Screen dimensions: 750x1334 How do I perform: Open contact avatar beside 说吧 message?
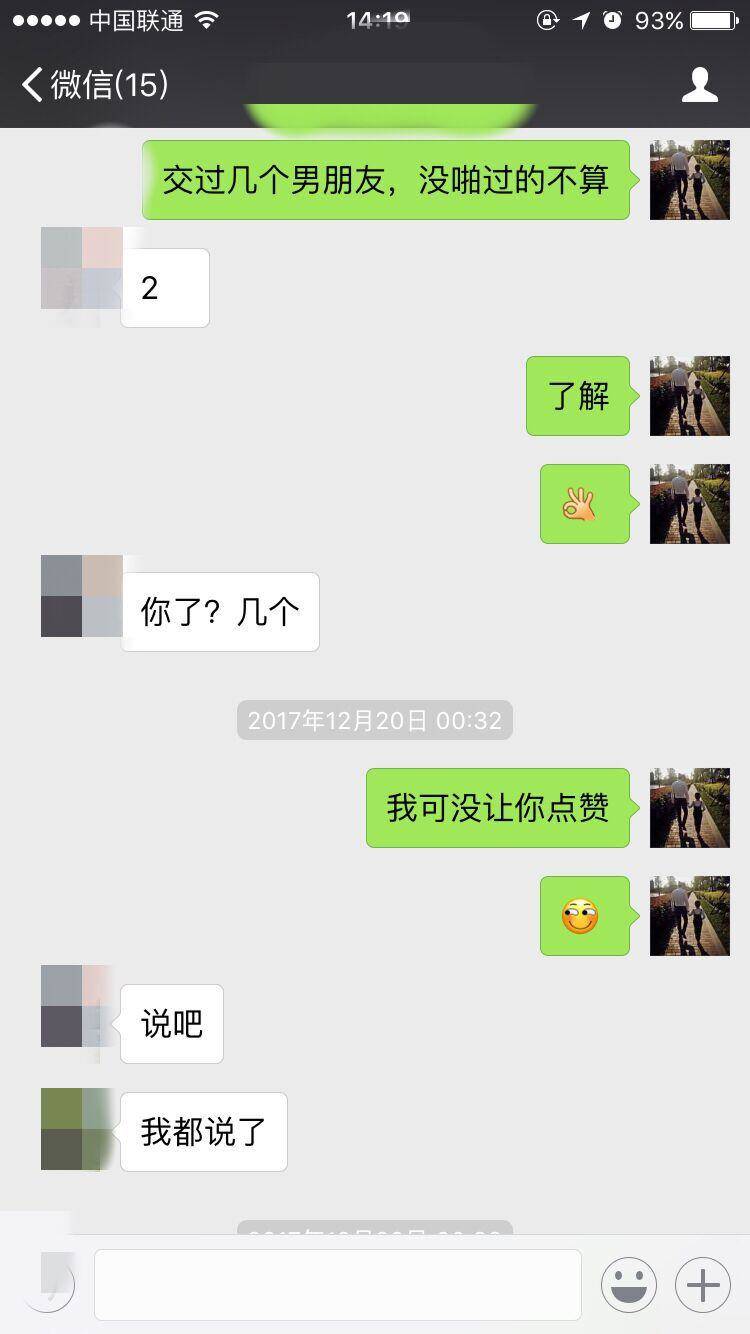click(76, 1006)
